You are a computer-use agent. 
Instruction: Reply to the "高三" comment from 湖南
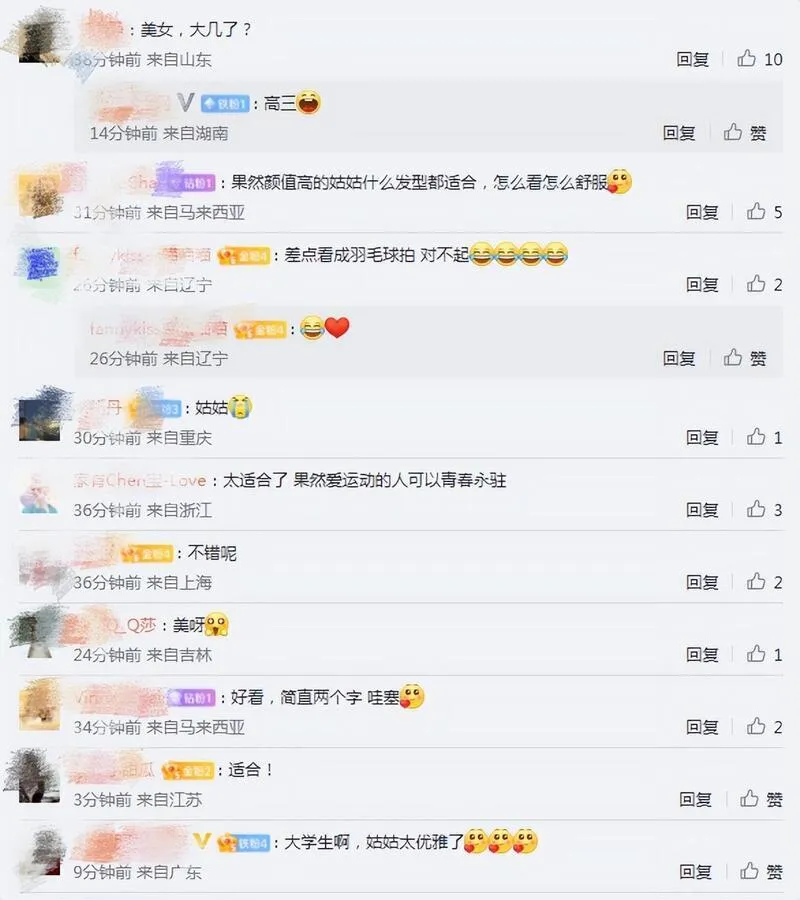[679, 132]
